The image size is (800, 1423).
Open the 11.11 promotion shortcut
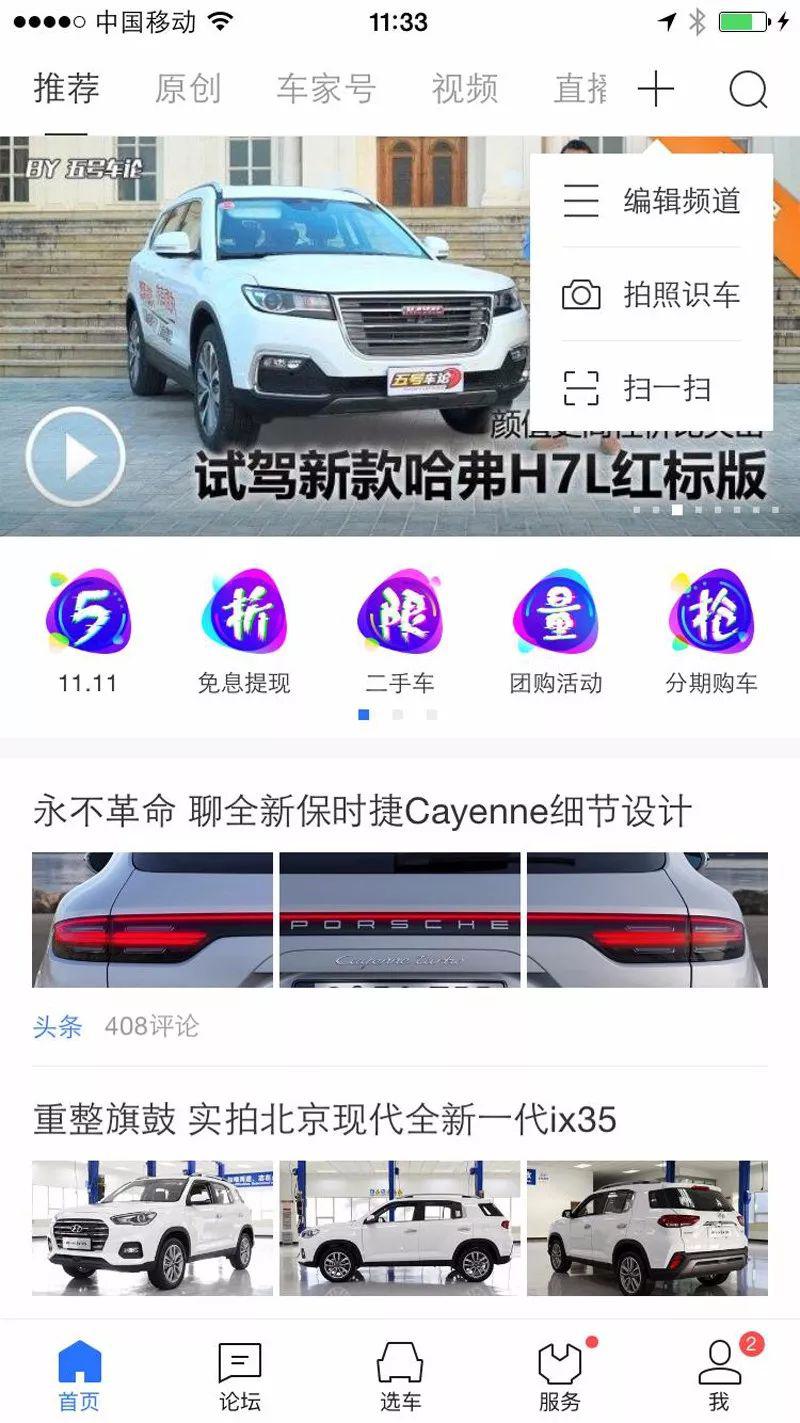coord(88,632)
